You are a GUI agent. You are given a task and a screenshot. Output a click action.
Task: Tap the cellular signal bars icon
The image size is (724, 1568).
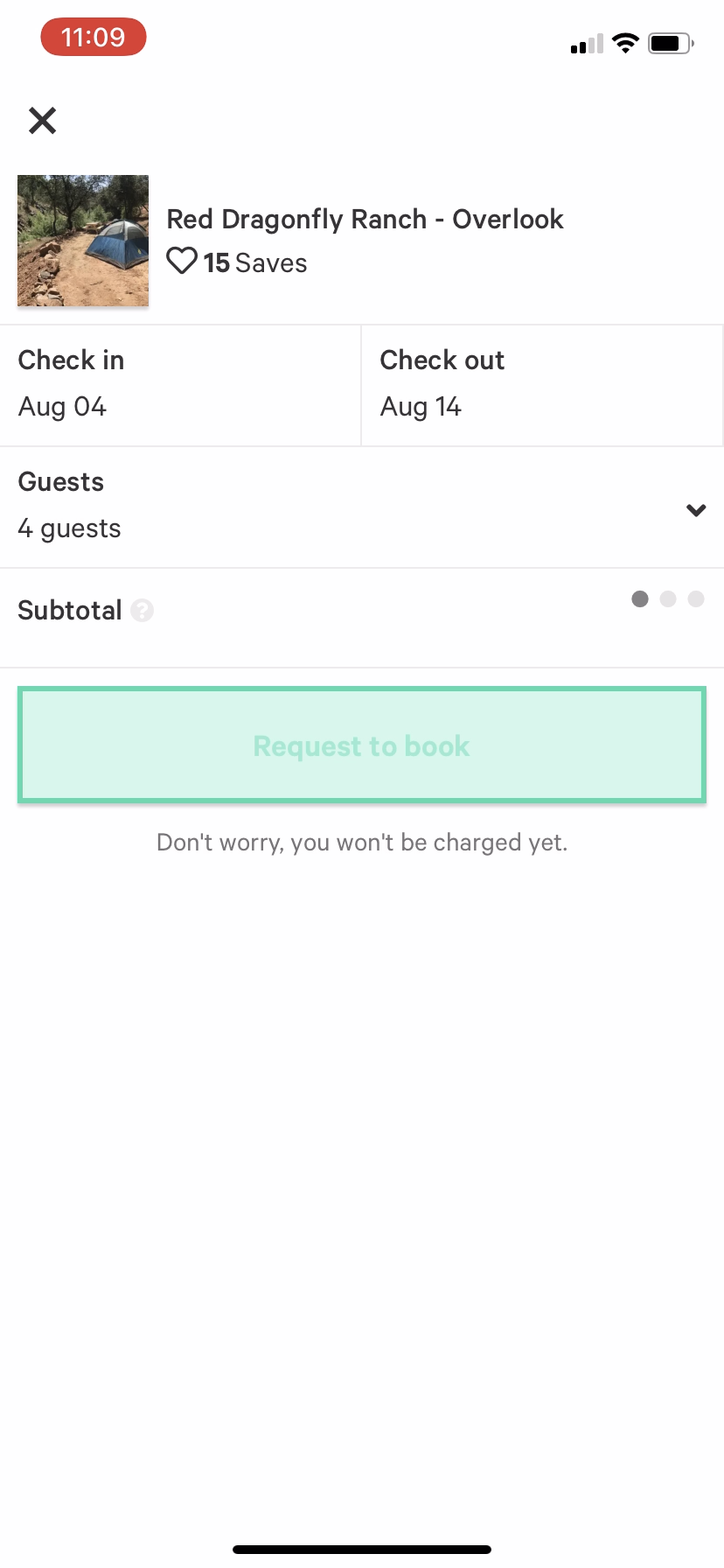pyautogui.click(x=587, y=44)
